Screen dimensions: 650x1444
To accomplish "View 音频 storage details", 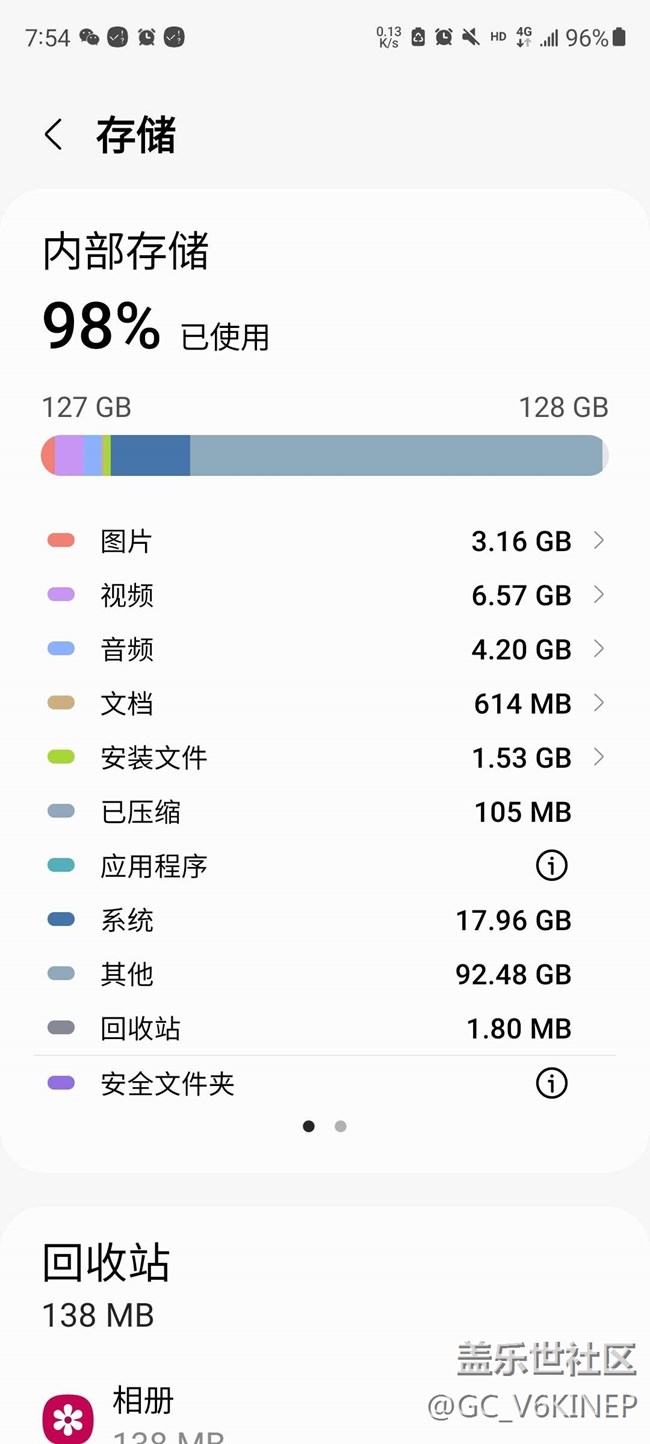I will [x=325, y=649].
